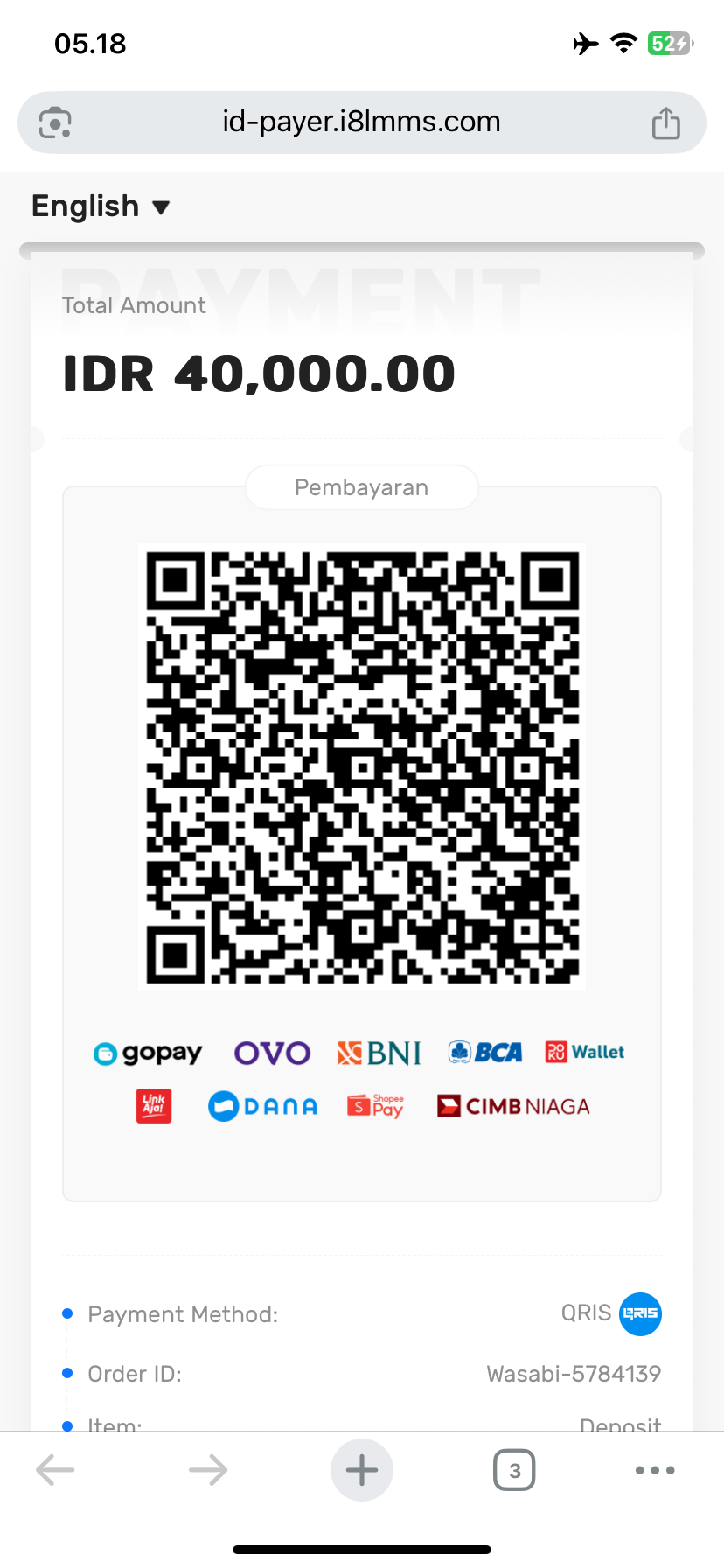Open the English language dropdown
This screenshot has height=1568, width=724.
[101, 206]
